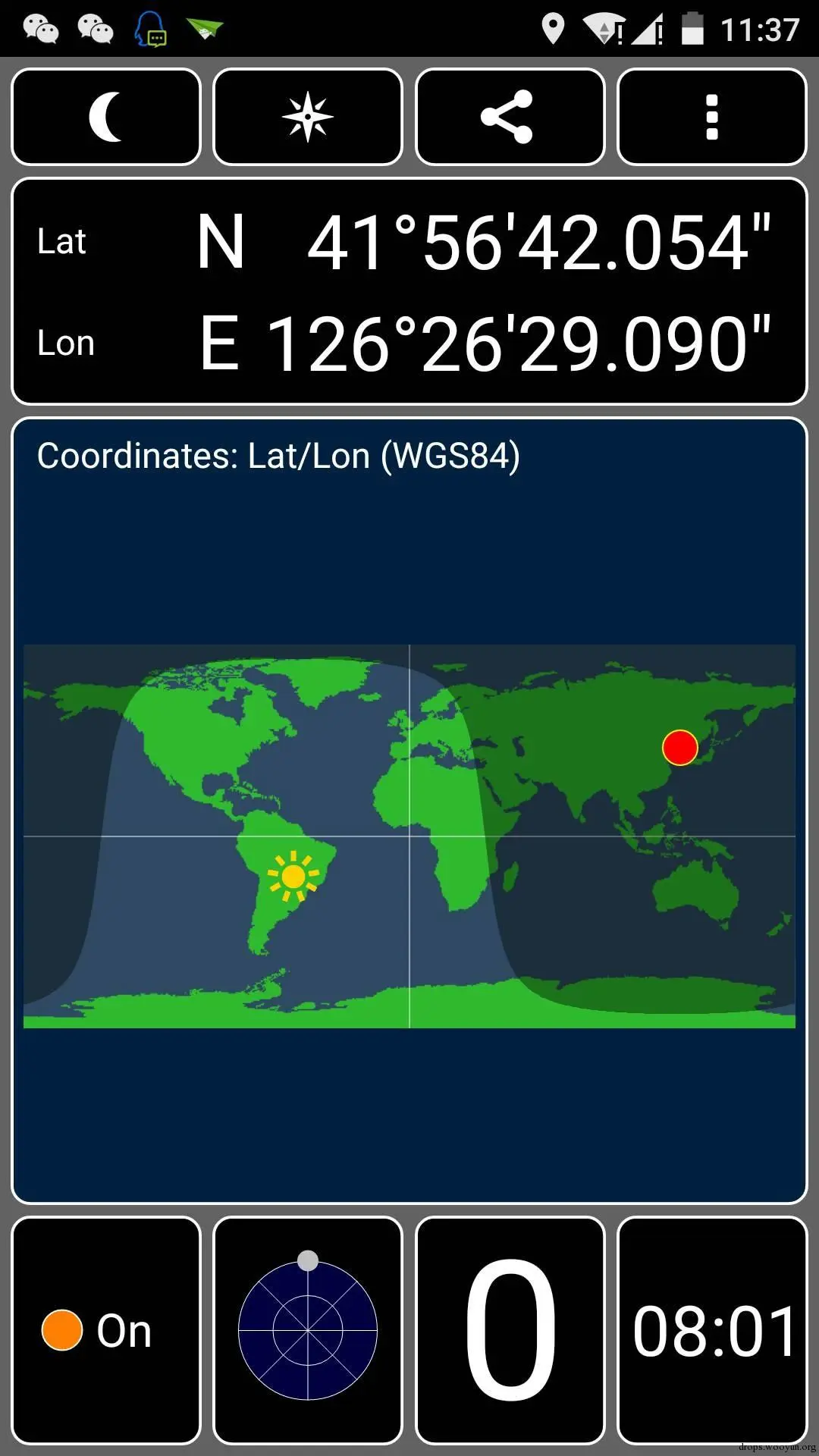Share the current coordinates
Viewport: 819px width, 1456px height.
click(x=510, y=117)
